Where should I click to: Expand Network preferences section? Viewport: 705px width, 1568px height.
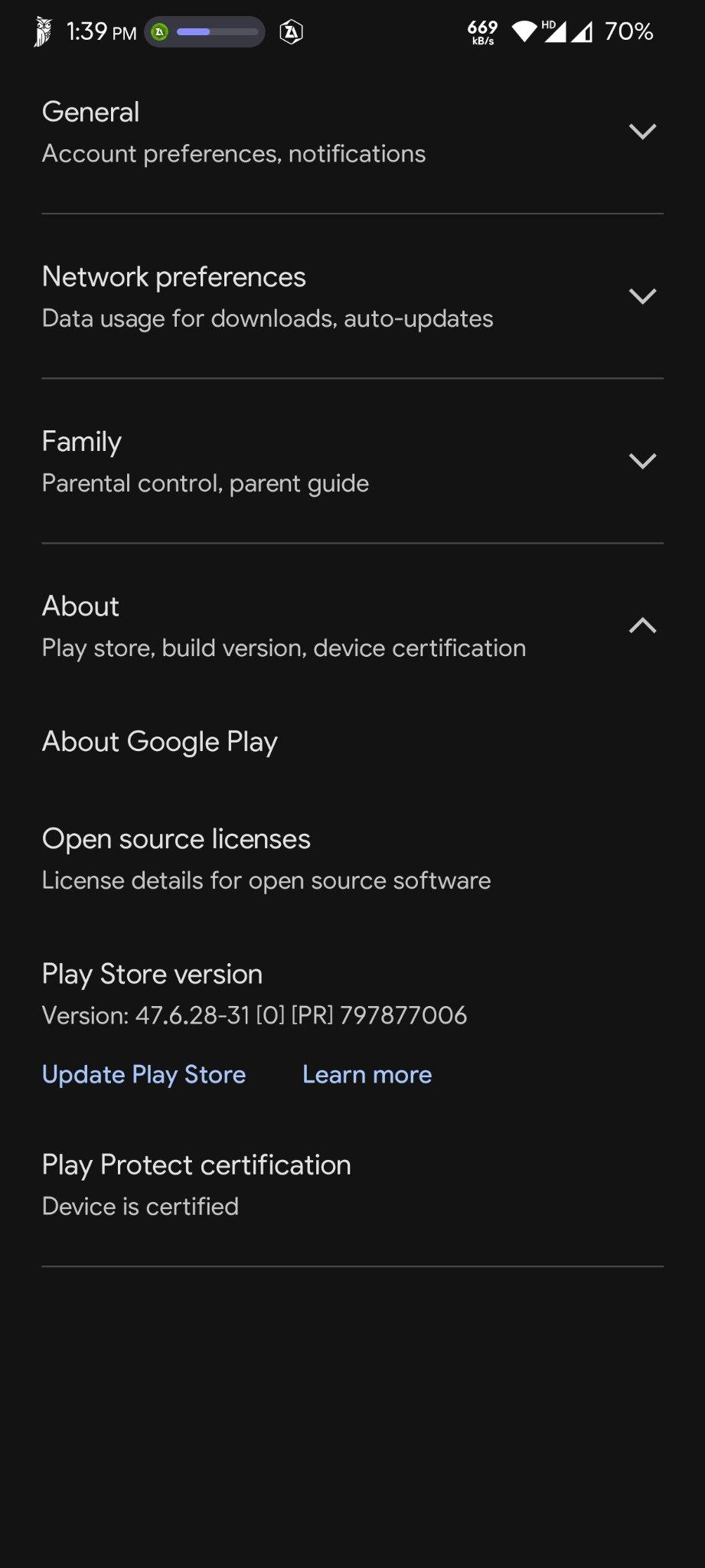point(641,296)
